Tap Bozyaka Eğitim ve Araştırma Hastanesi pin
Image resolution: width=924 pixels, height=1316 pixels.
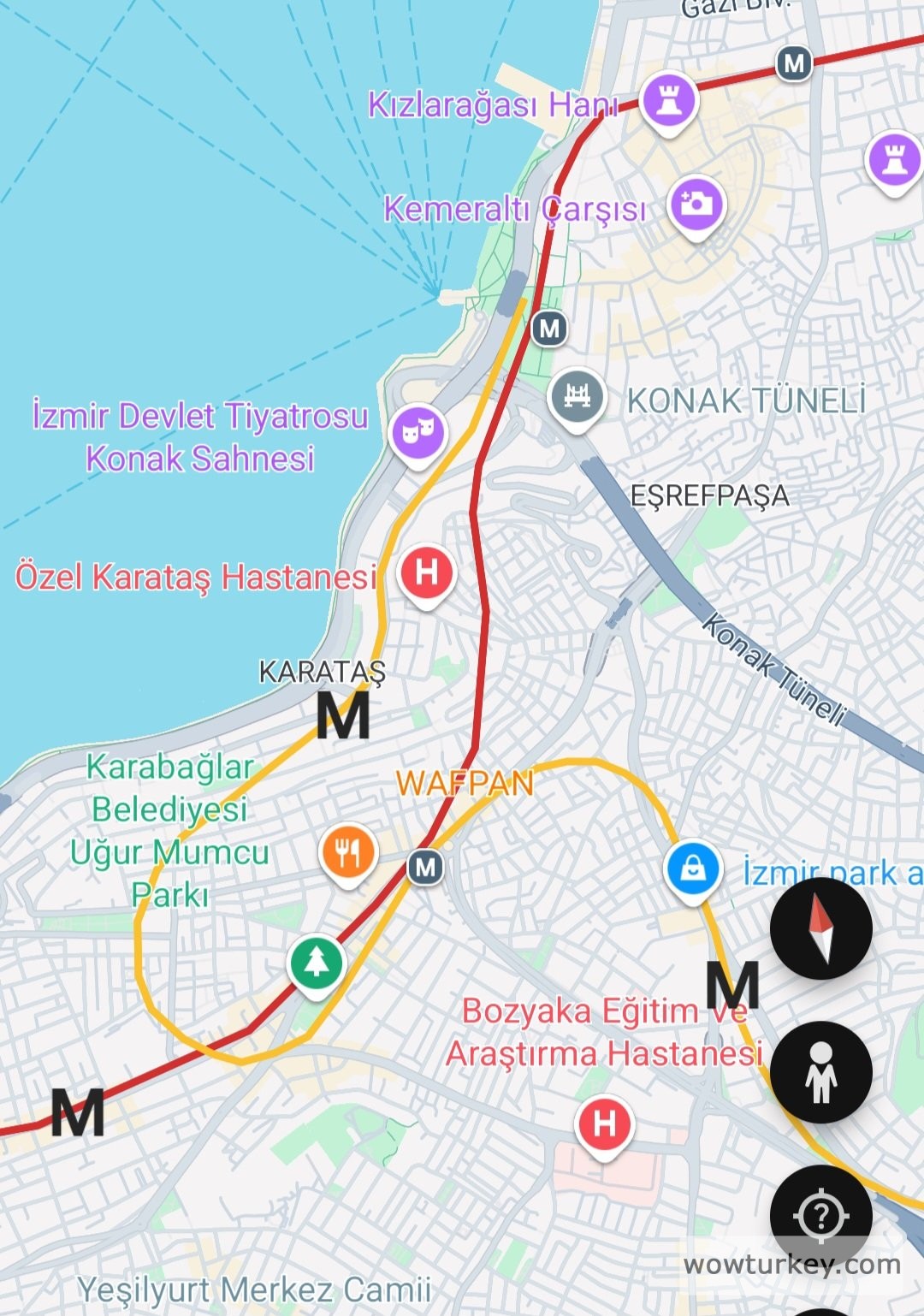click(604, 1123)
